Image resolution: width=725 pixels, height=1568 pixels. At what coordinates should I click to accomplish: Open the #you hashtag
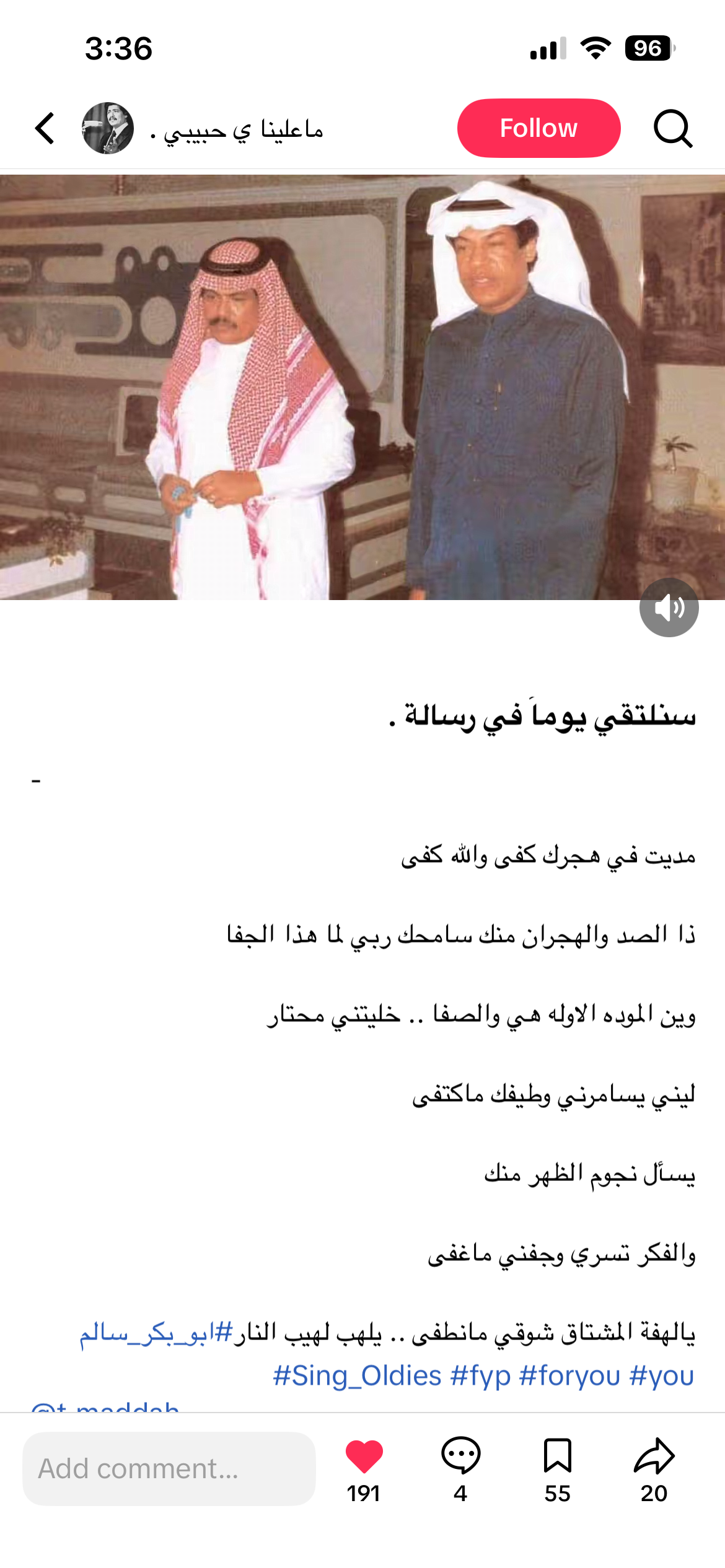click(661, 1375)
